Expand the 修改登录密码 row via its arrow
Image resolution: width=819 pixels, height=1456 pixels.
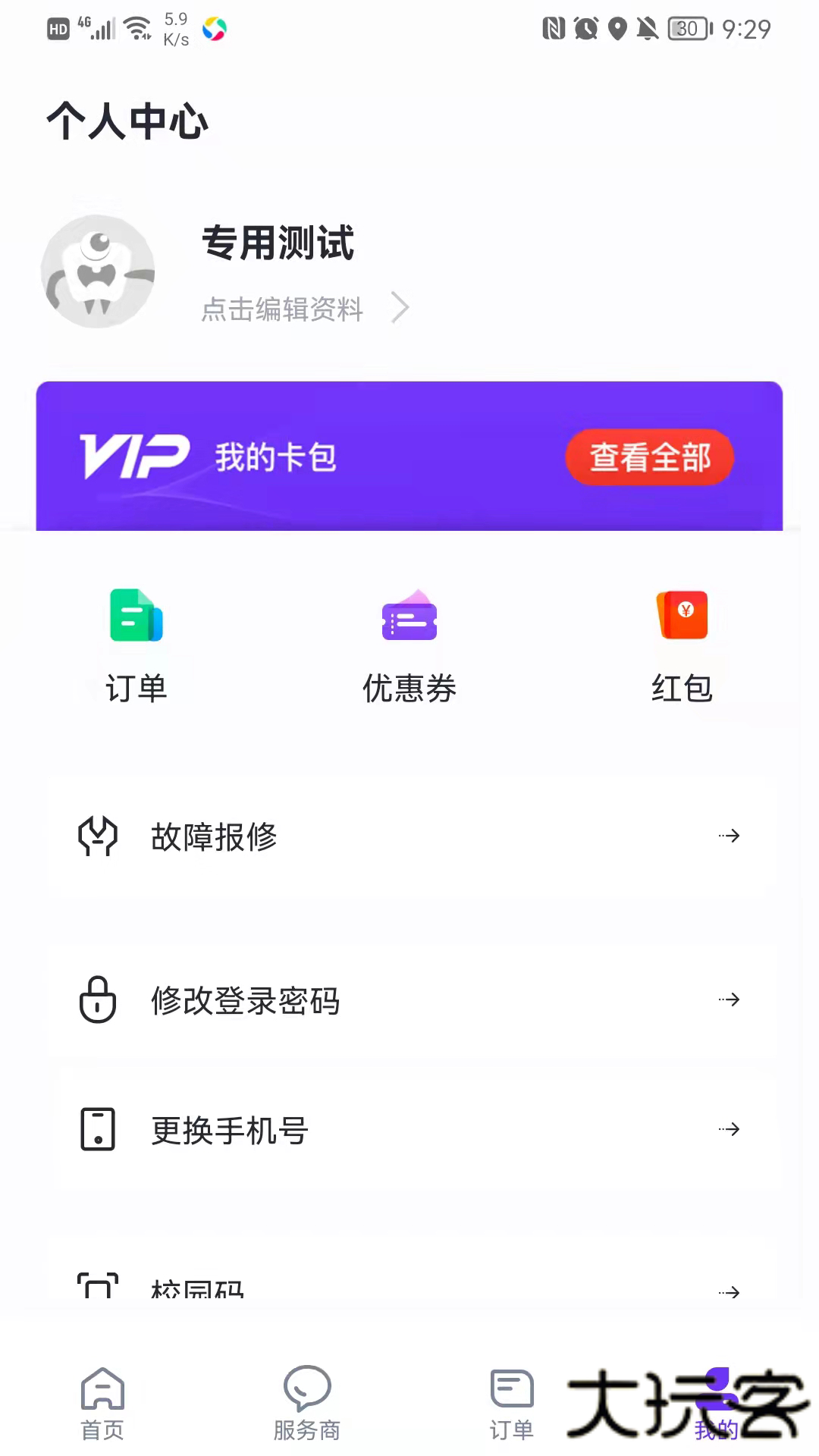coord(728,1000)
